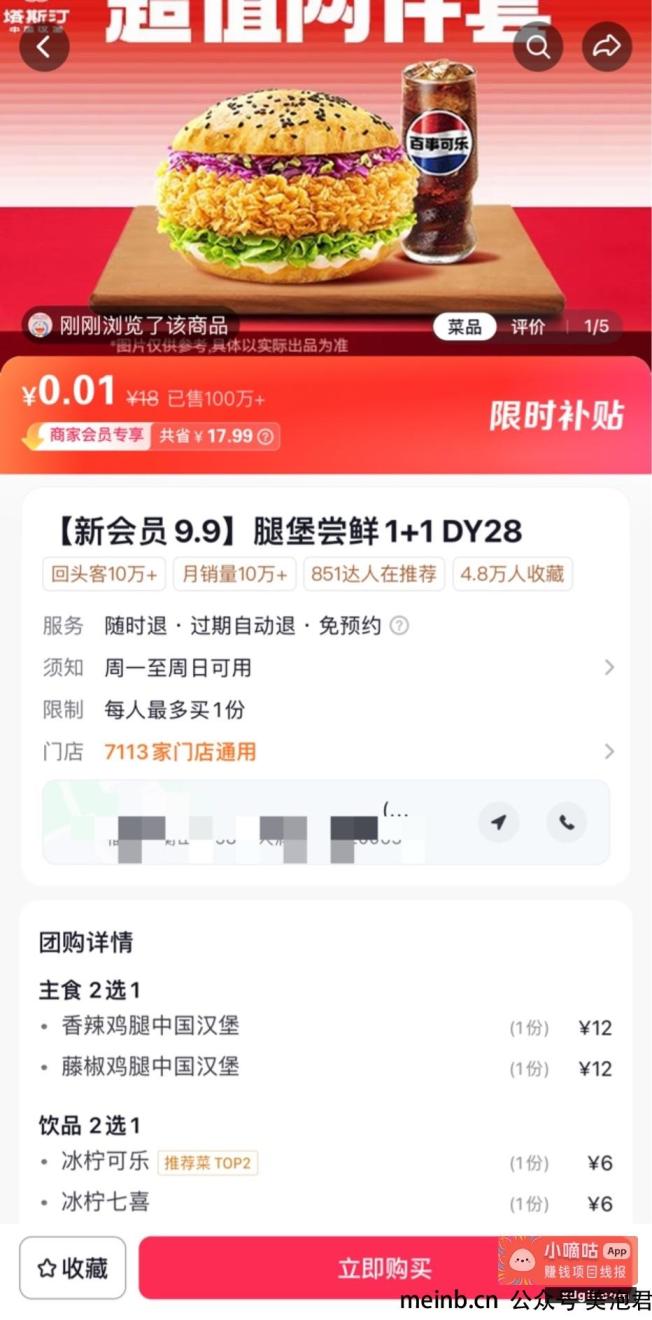
Task: Switch to the 评价 tab
Action: [x=528, y=327]
